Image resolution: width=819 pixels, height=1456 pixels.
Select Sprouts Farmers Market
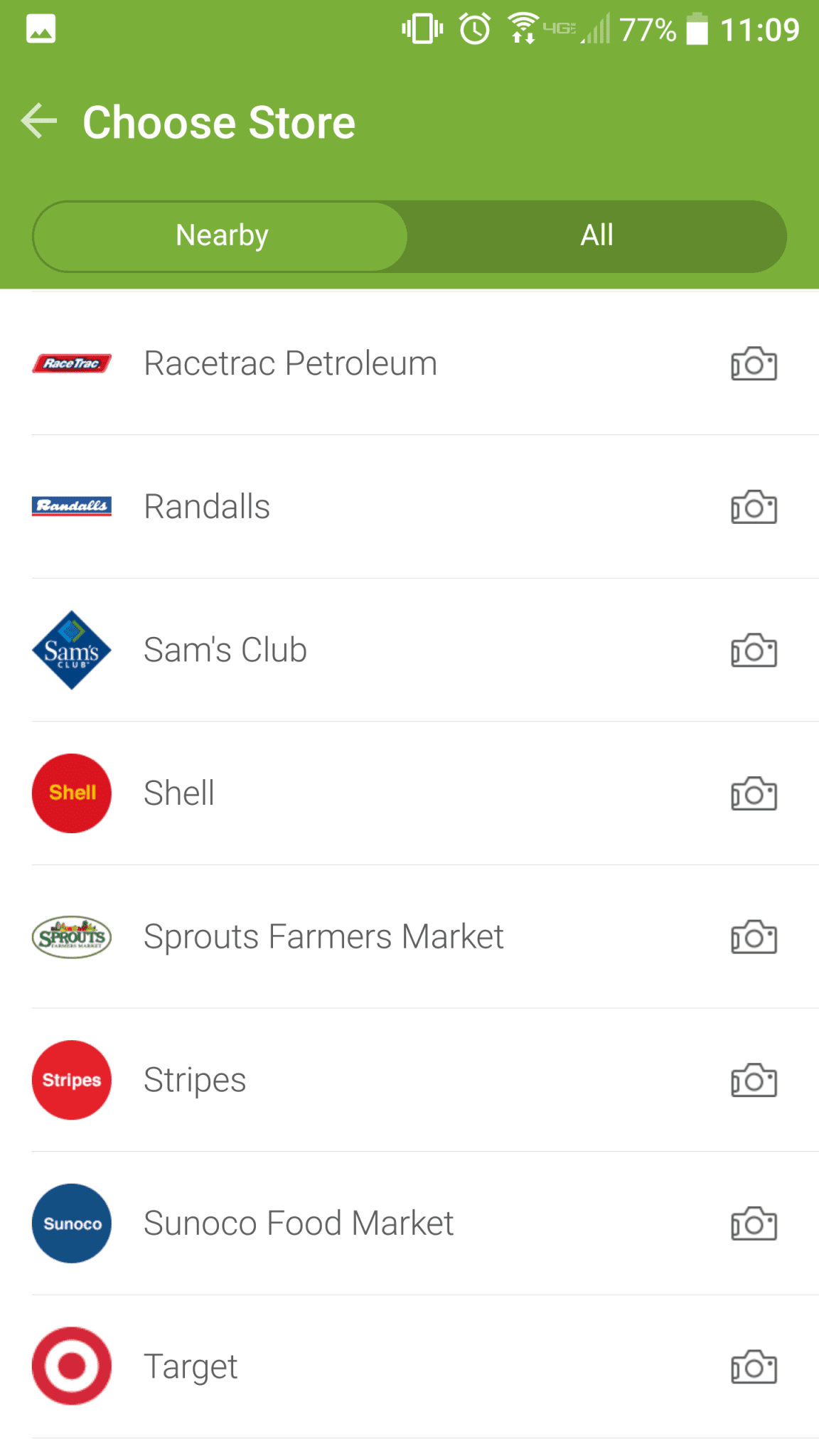[323, 936]
